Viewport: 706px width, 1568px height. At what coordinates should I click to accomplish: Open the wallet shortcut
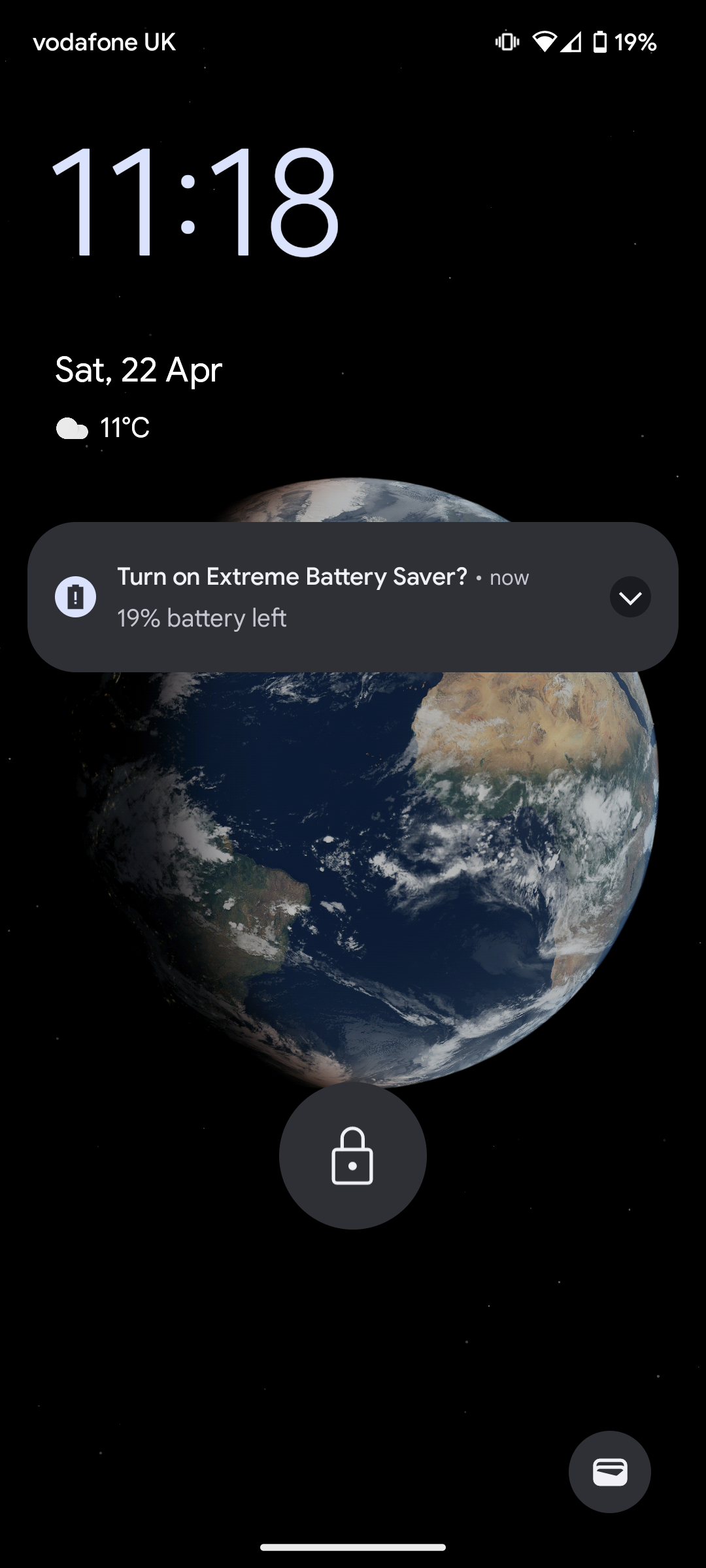(609, 1472)
